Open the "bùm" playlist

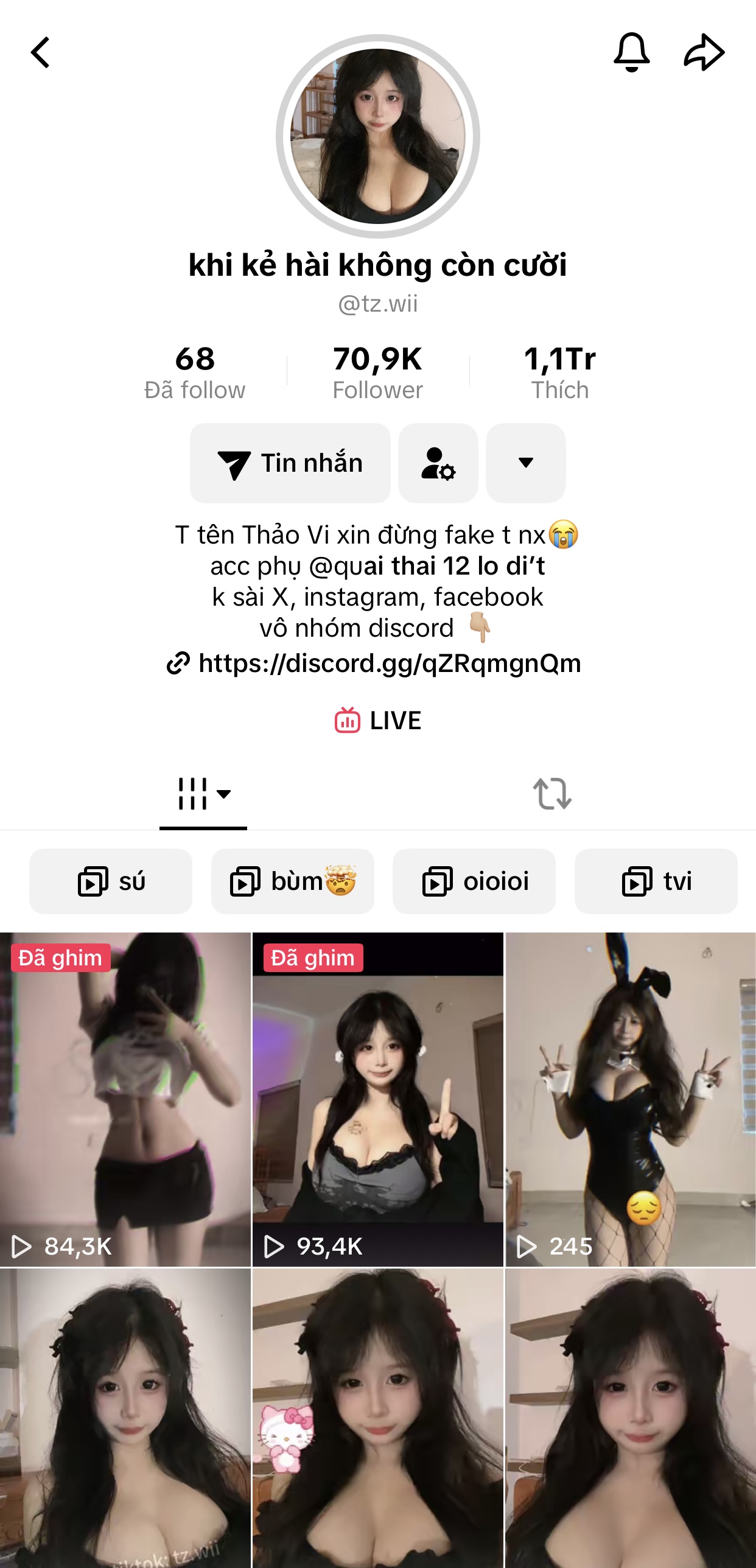tap(293, 881)
